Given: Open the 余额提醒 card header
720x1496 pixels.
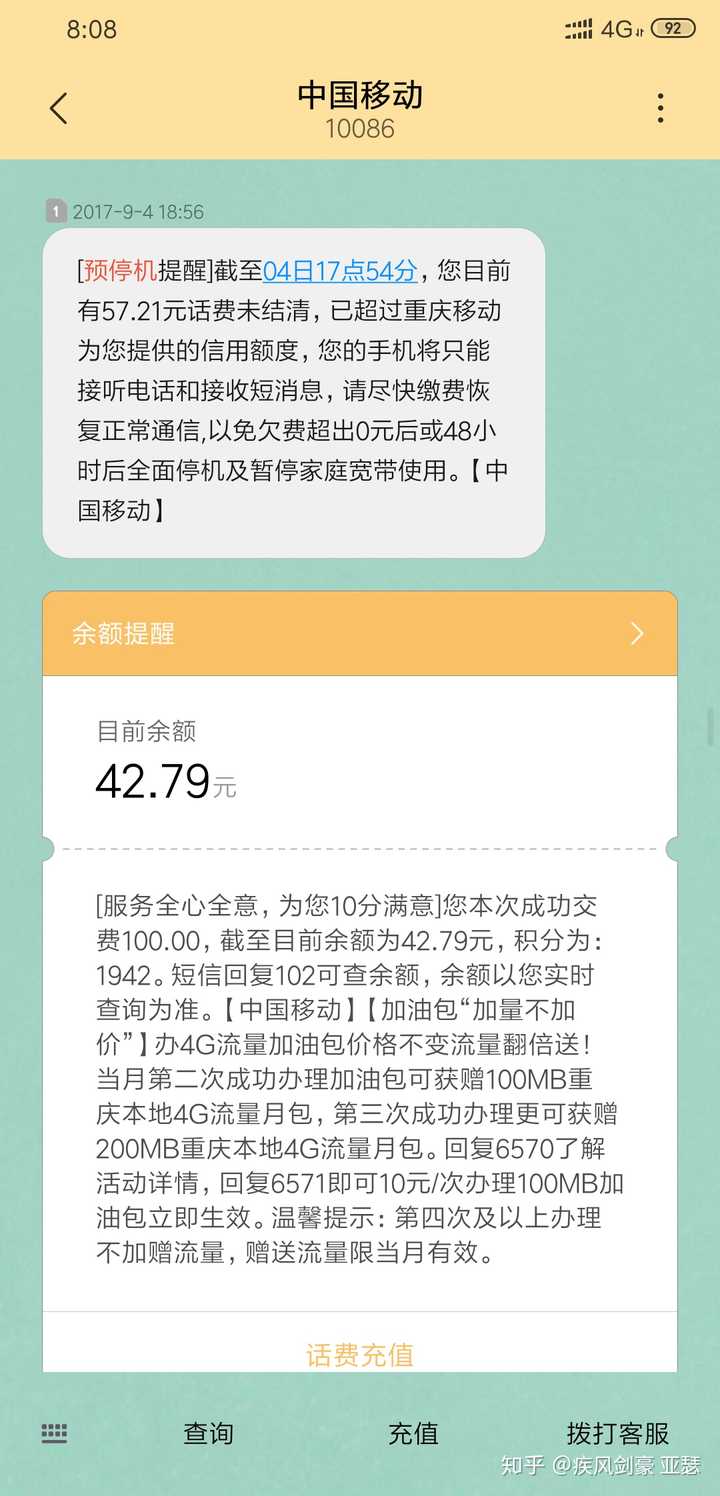Looking at the screenshot, I should tap(360, 634).
